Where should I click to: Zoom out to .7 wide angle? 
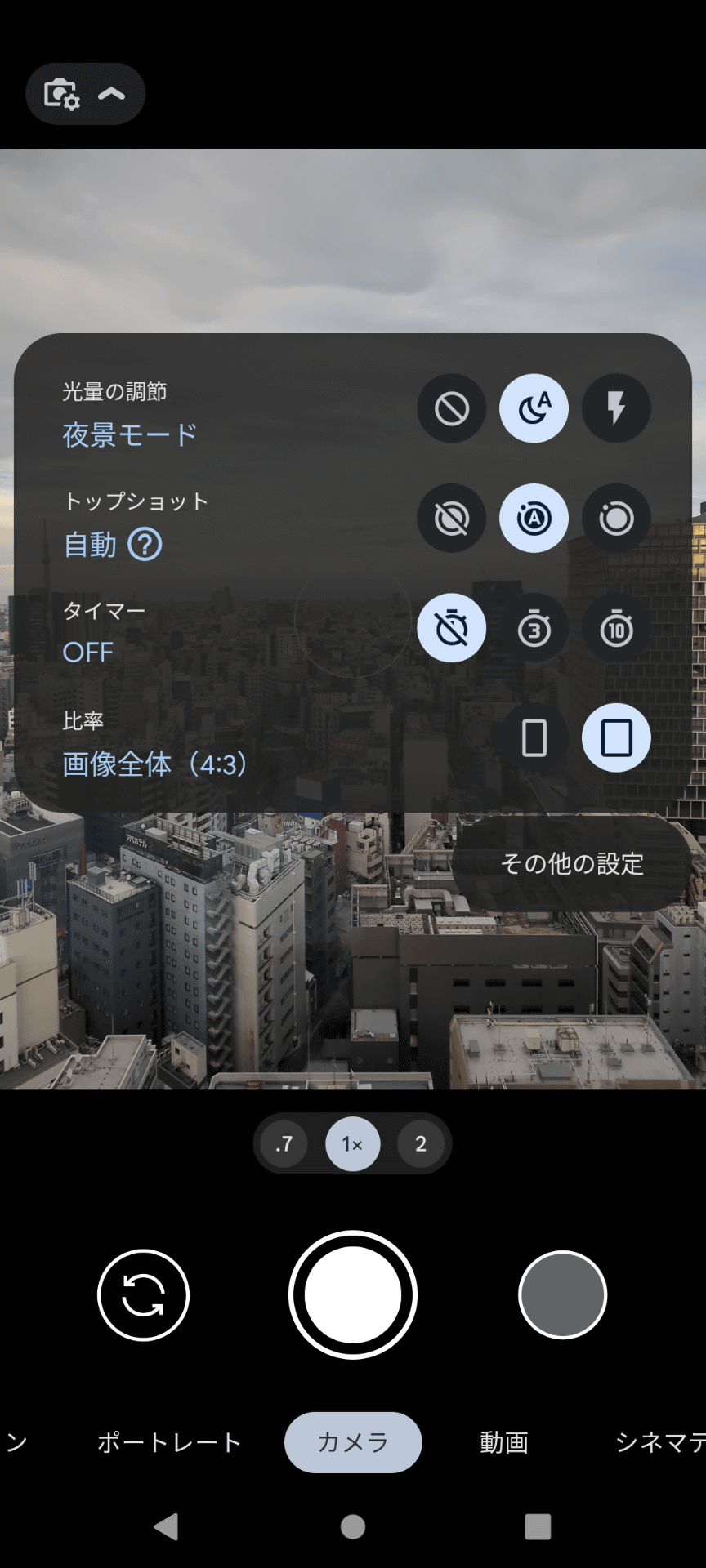[x=284, y=1144]
